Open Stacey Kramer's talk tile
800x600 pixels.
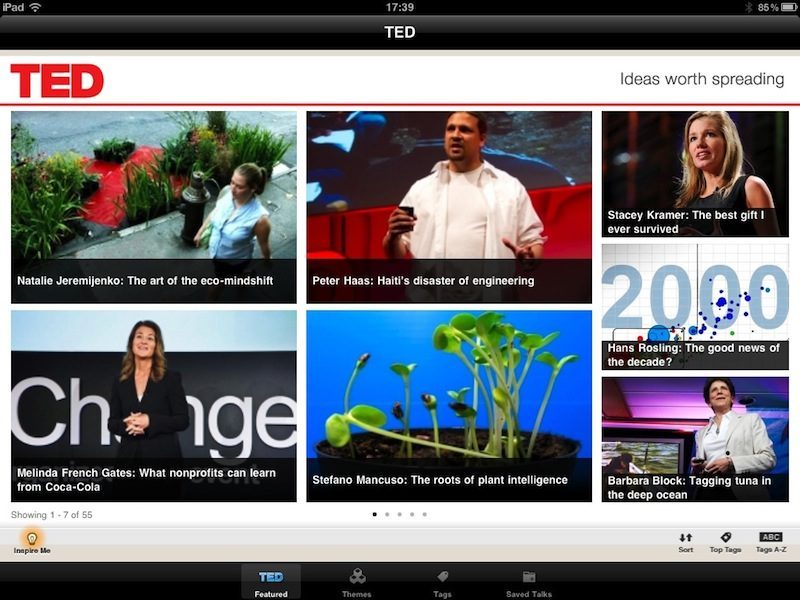(x=695, y=174)
